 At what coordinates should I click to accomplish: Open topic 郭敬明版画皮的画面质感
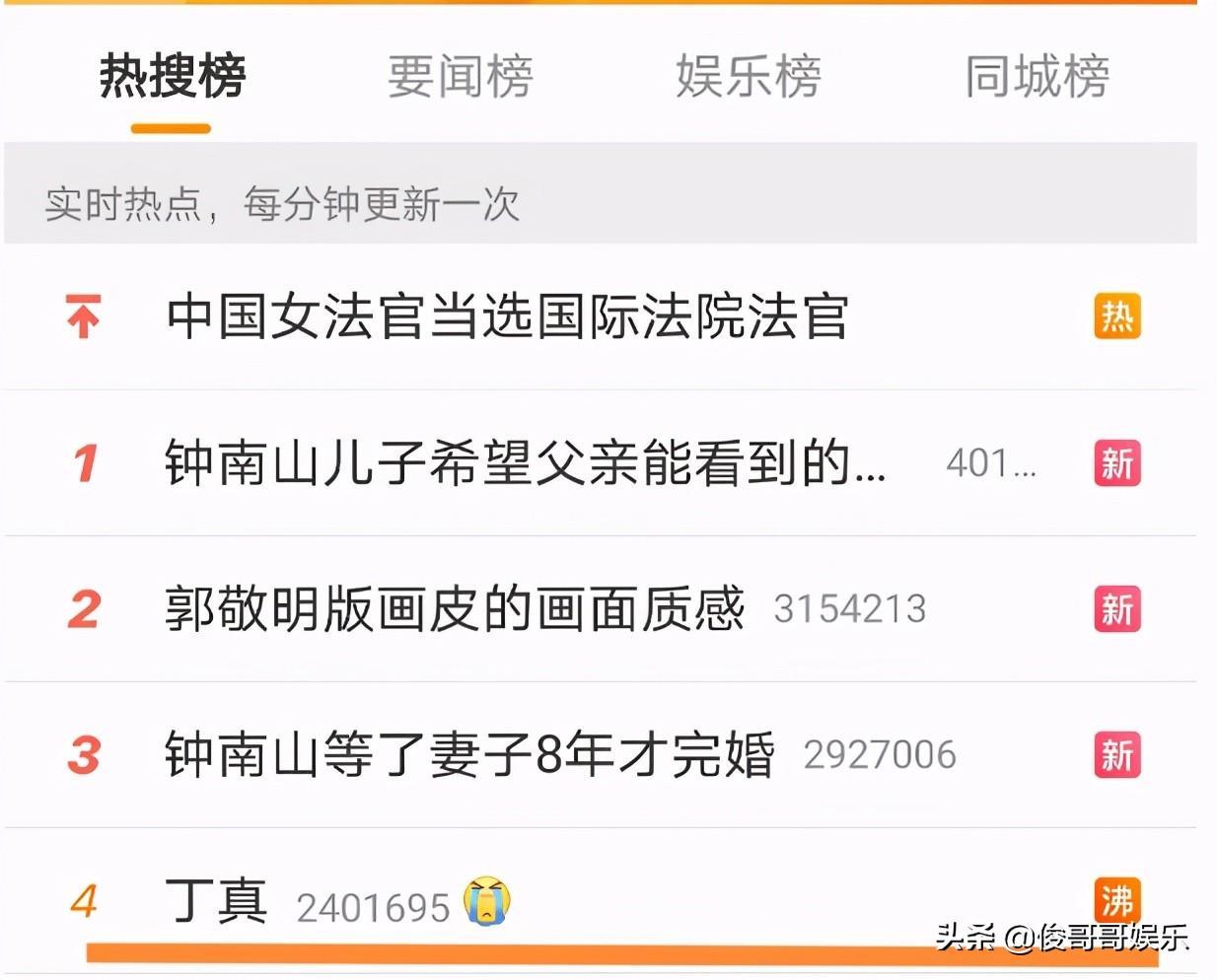[x=454, y=609]
